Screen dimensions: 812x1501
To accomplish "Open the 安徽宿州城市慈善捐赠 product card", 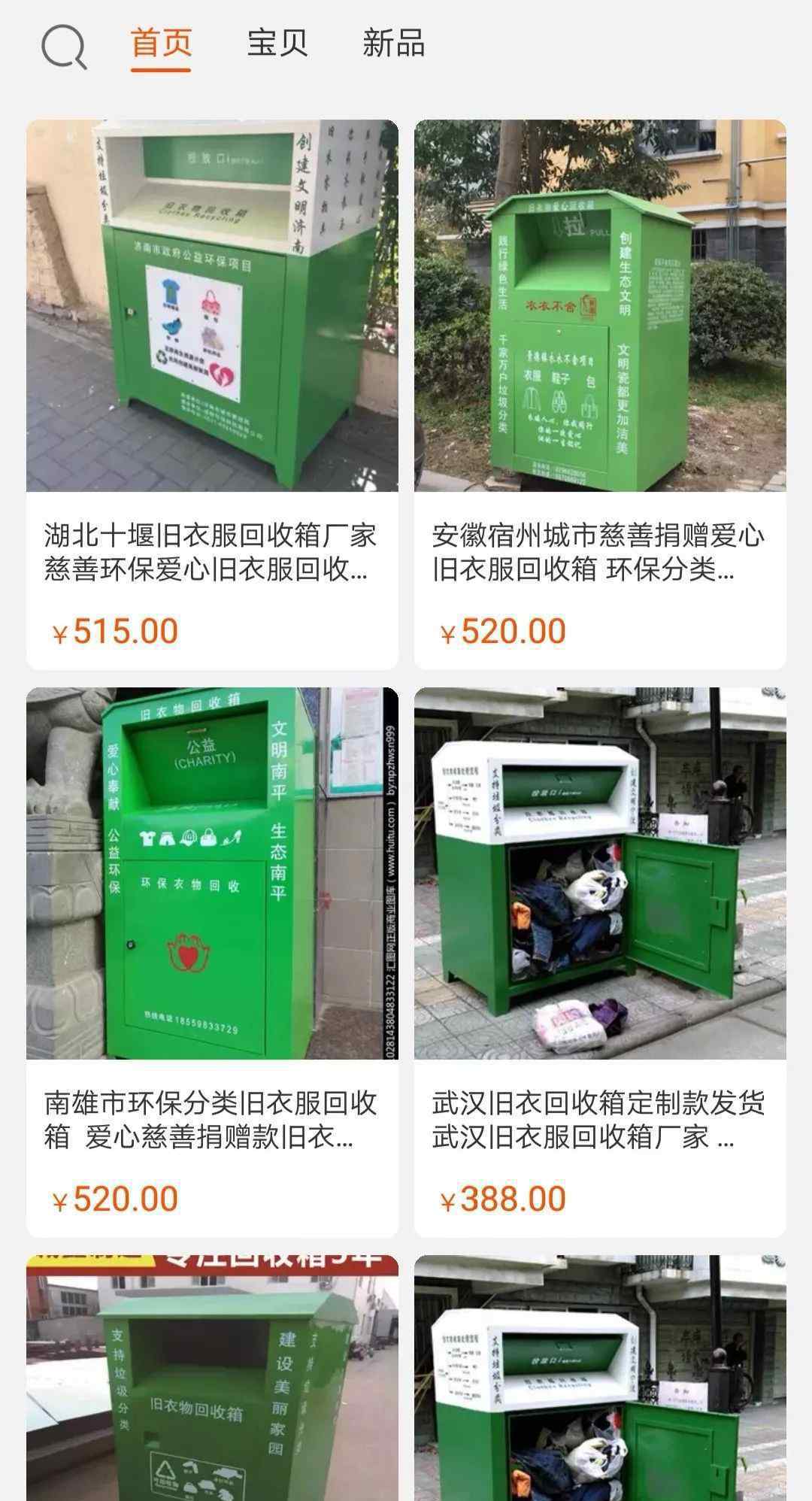I will point(600,395).
